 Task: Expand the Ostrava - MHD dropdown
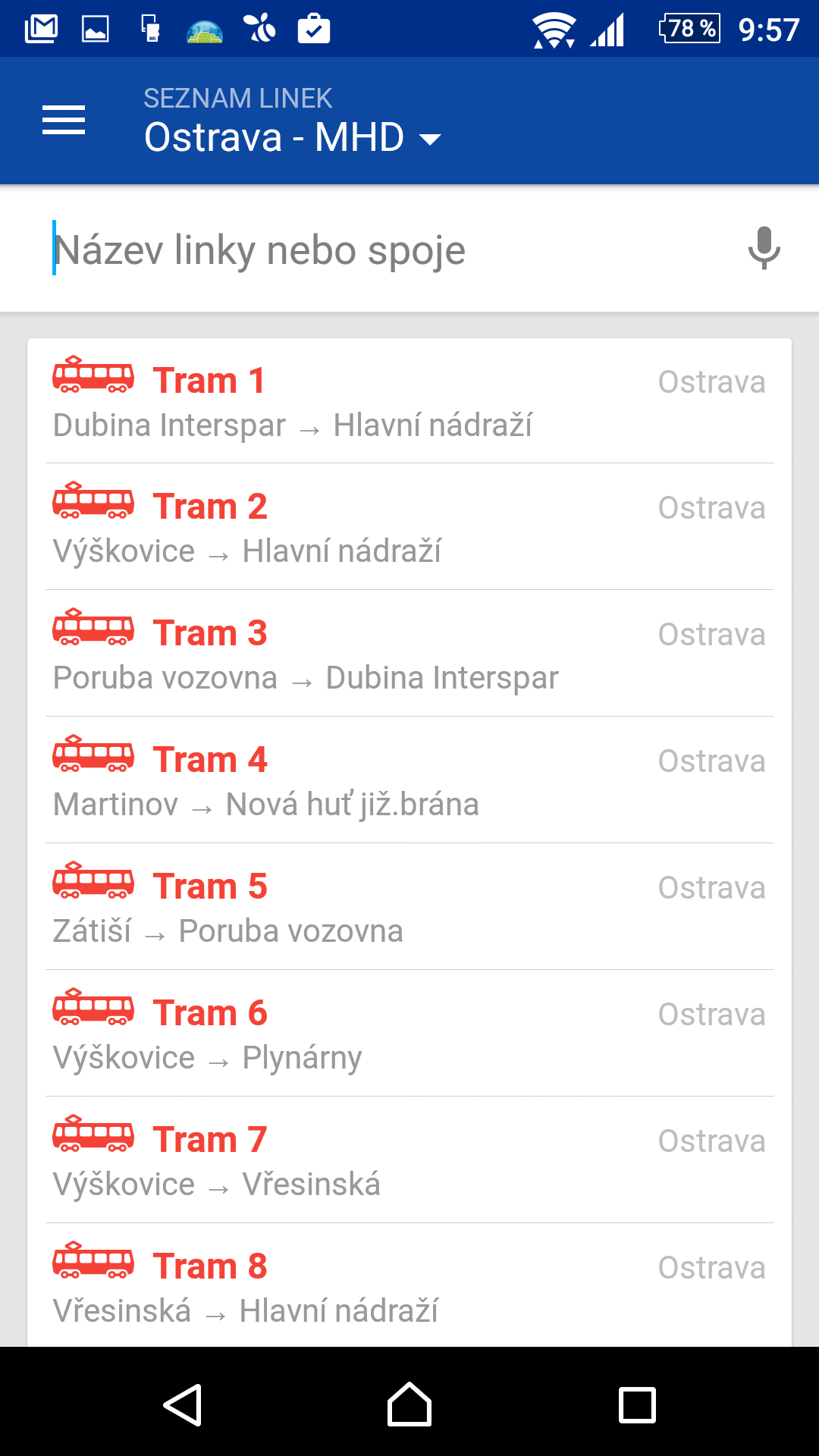tap(293, 137)
